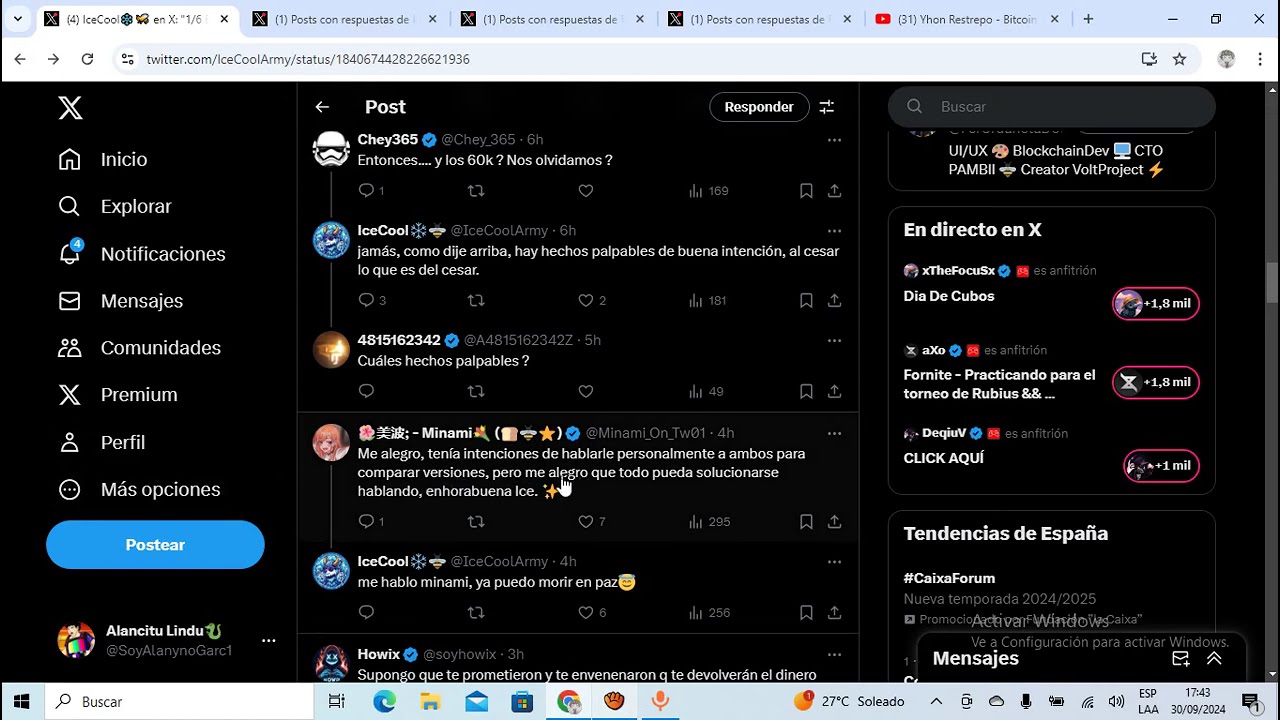Open the Dia De Cubos live space
1280x720 pixels.
coord(949,296)
